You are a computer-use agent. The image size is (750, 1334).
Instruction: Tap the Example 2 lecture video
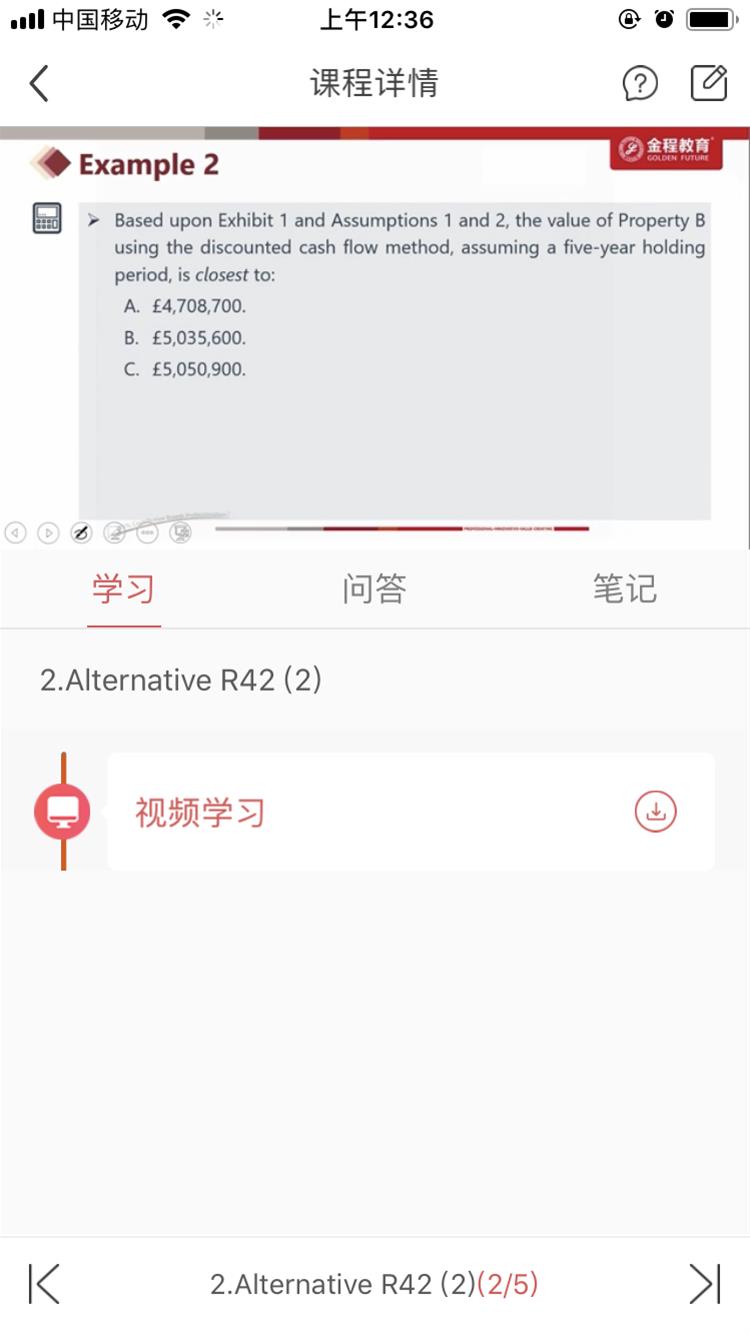click(375, 338)
